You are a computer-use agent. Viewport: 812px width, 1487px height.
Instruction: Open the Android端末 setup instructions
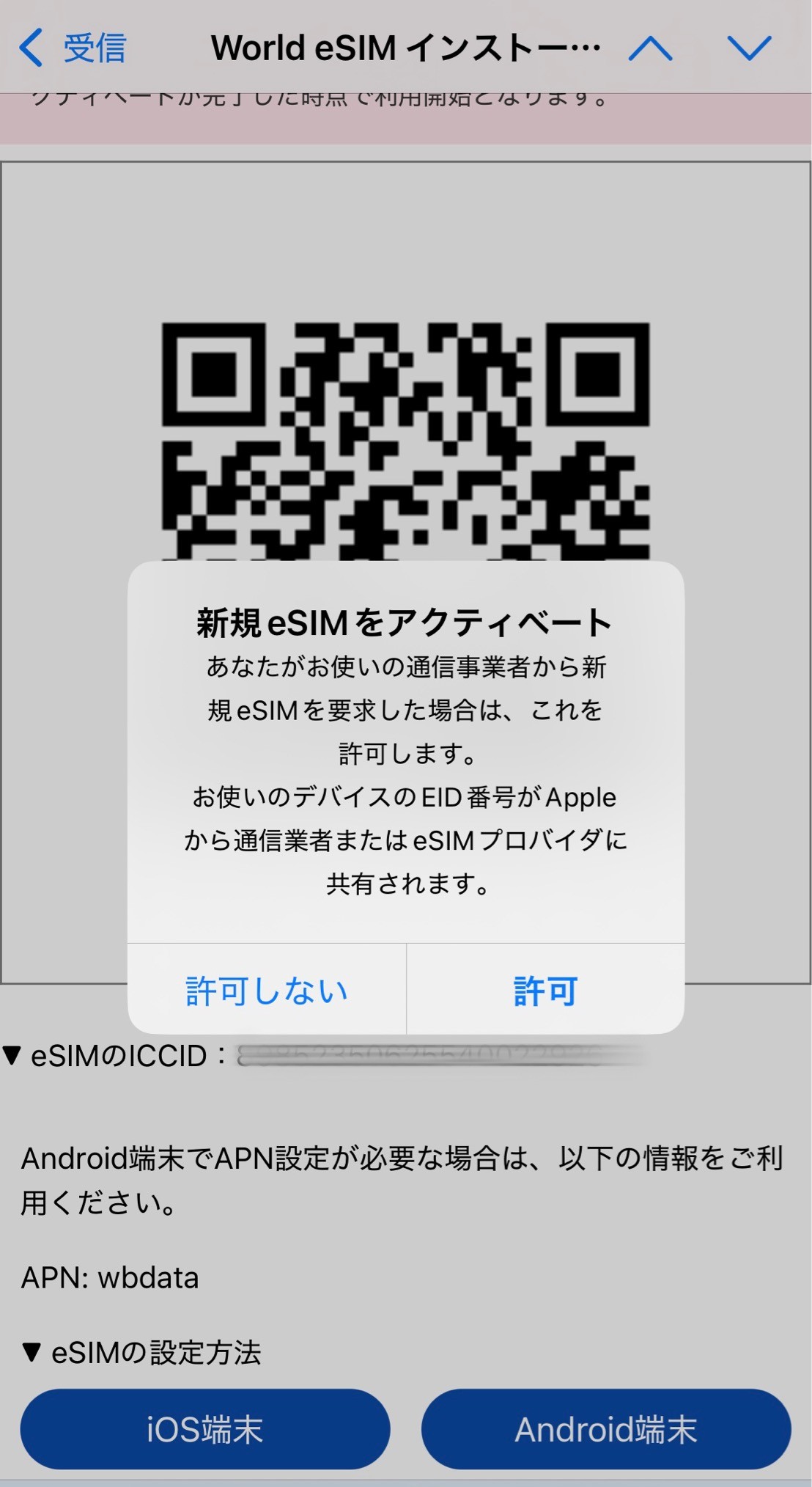(606, 1429)
